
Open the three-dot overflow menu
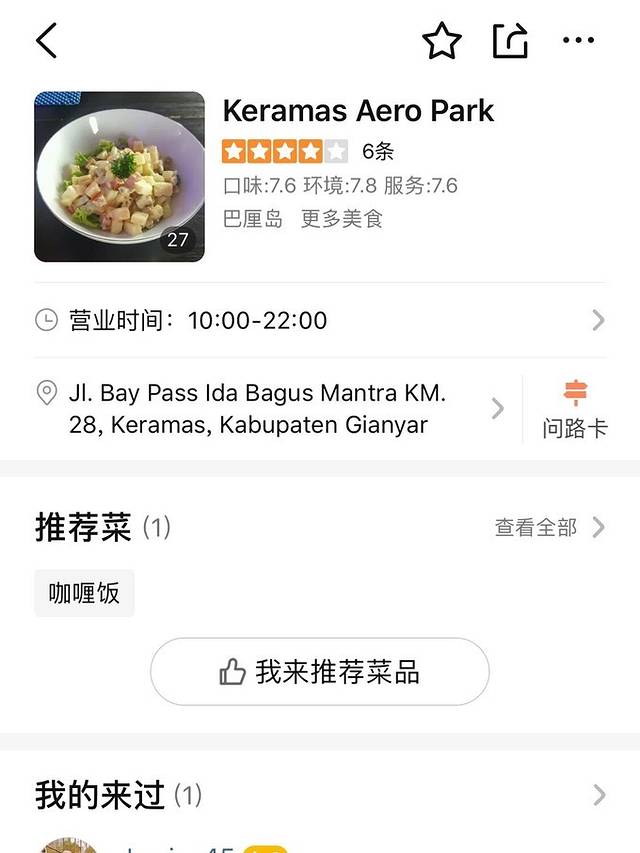click(x=578, y=41)
